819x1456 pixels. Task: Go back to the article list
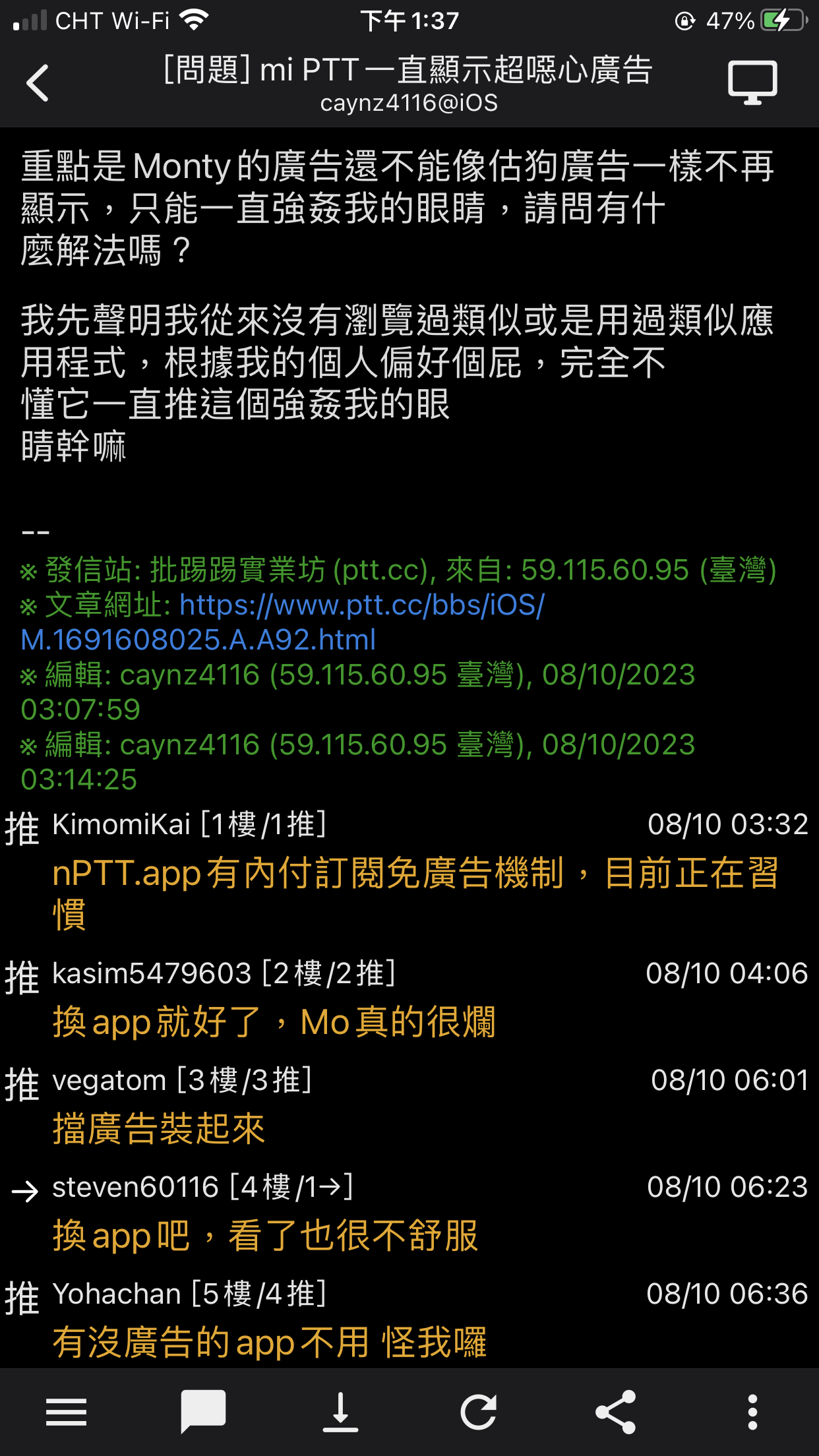point(38,83)
